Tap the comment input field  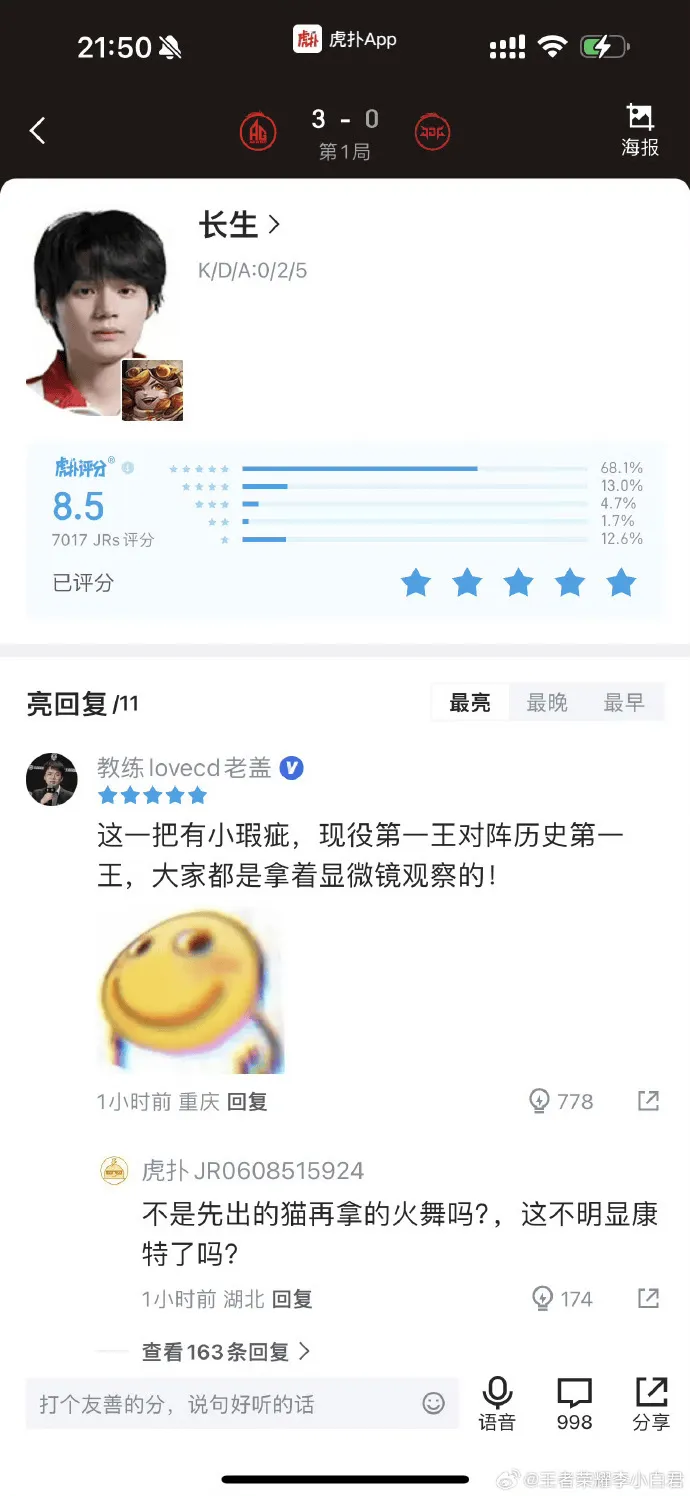(220, 1404)
